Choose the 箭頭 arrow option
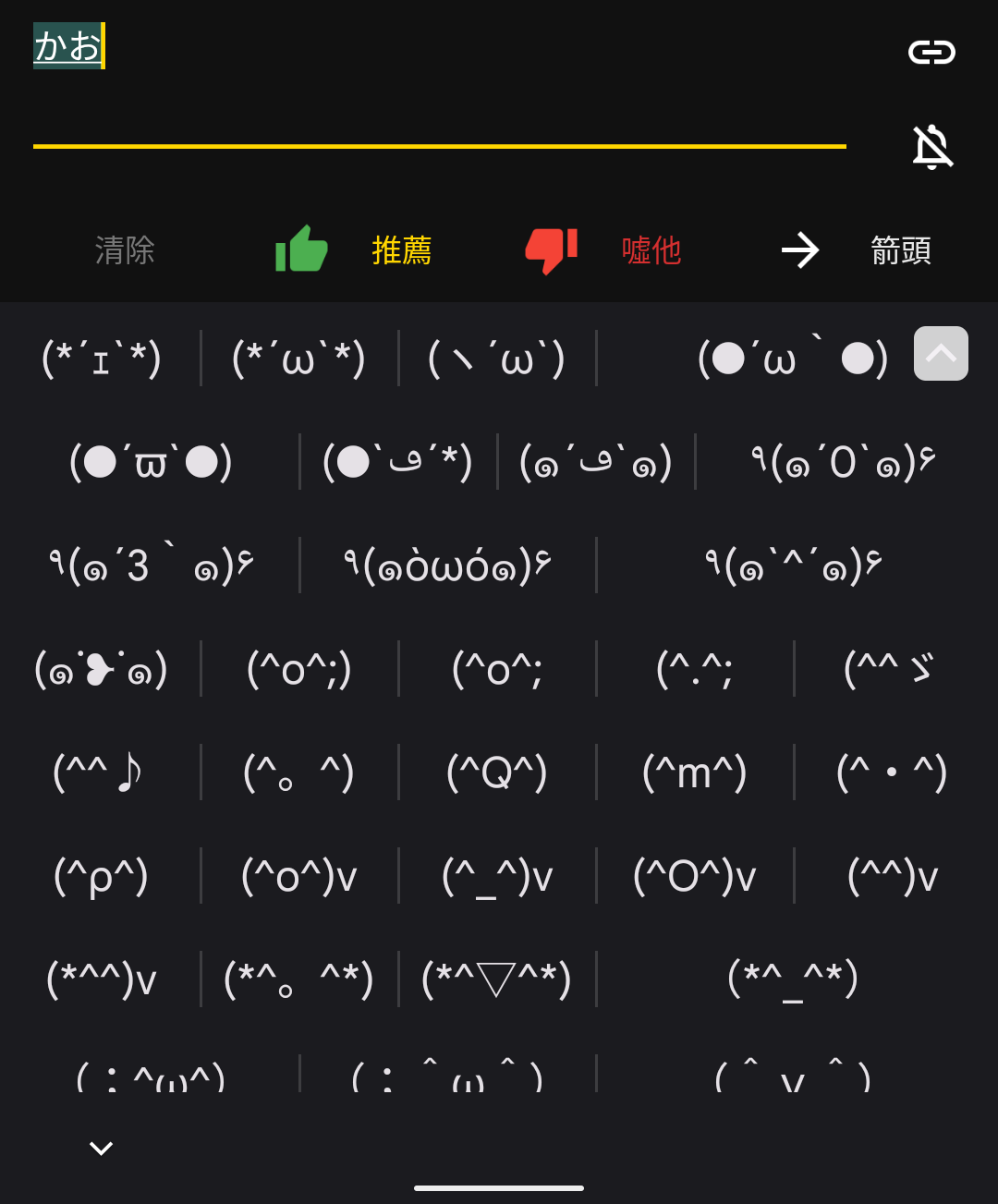 856,250
